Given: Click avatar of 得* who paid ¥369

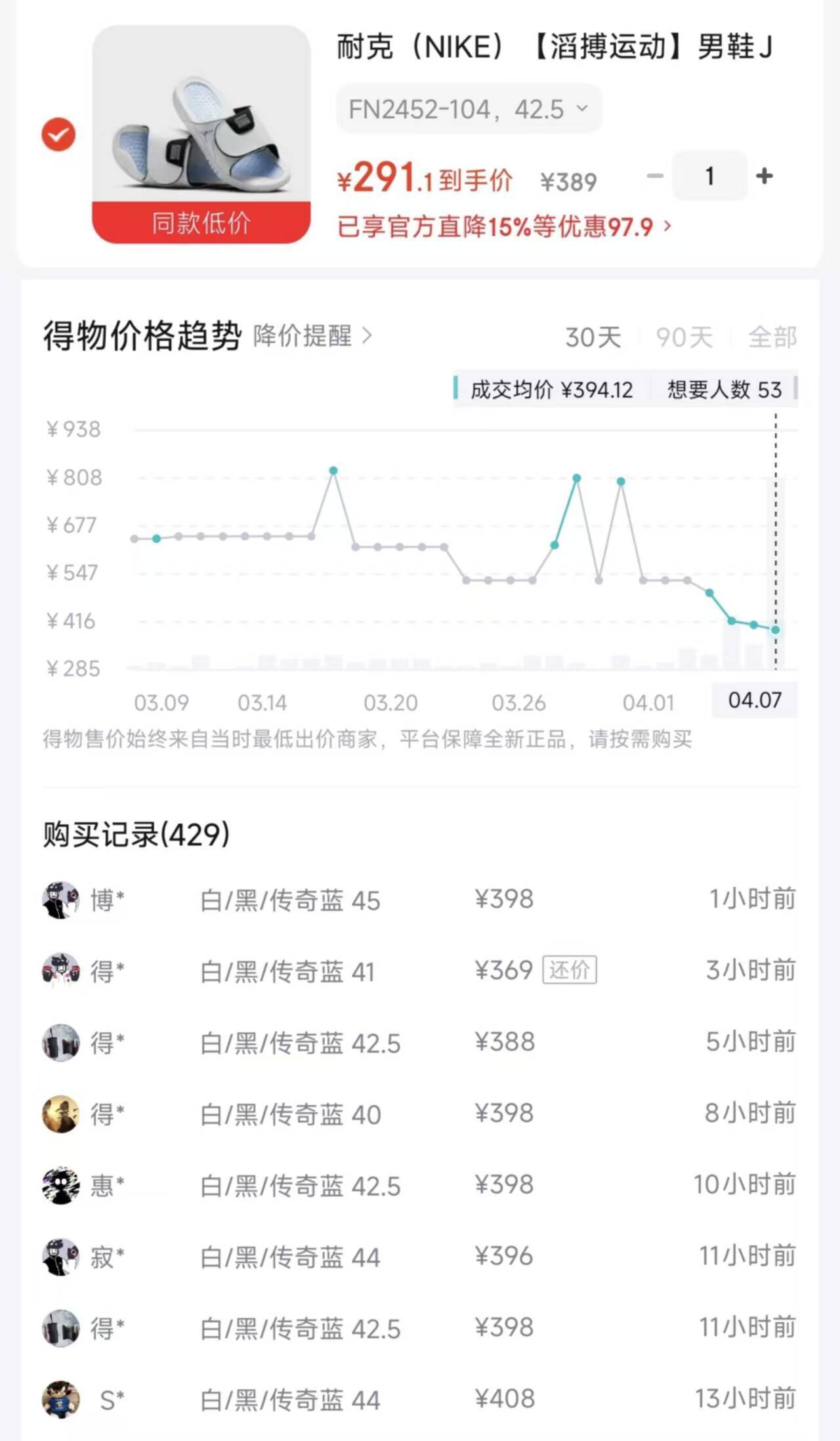Looking at the screenshot, I should (x=61, y=971).
